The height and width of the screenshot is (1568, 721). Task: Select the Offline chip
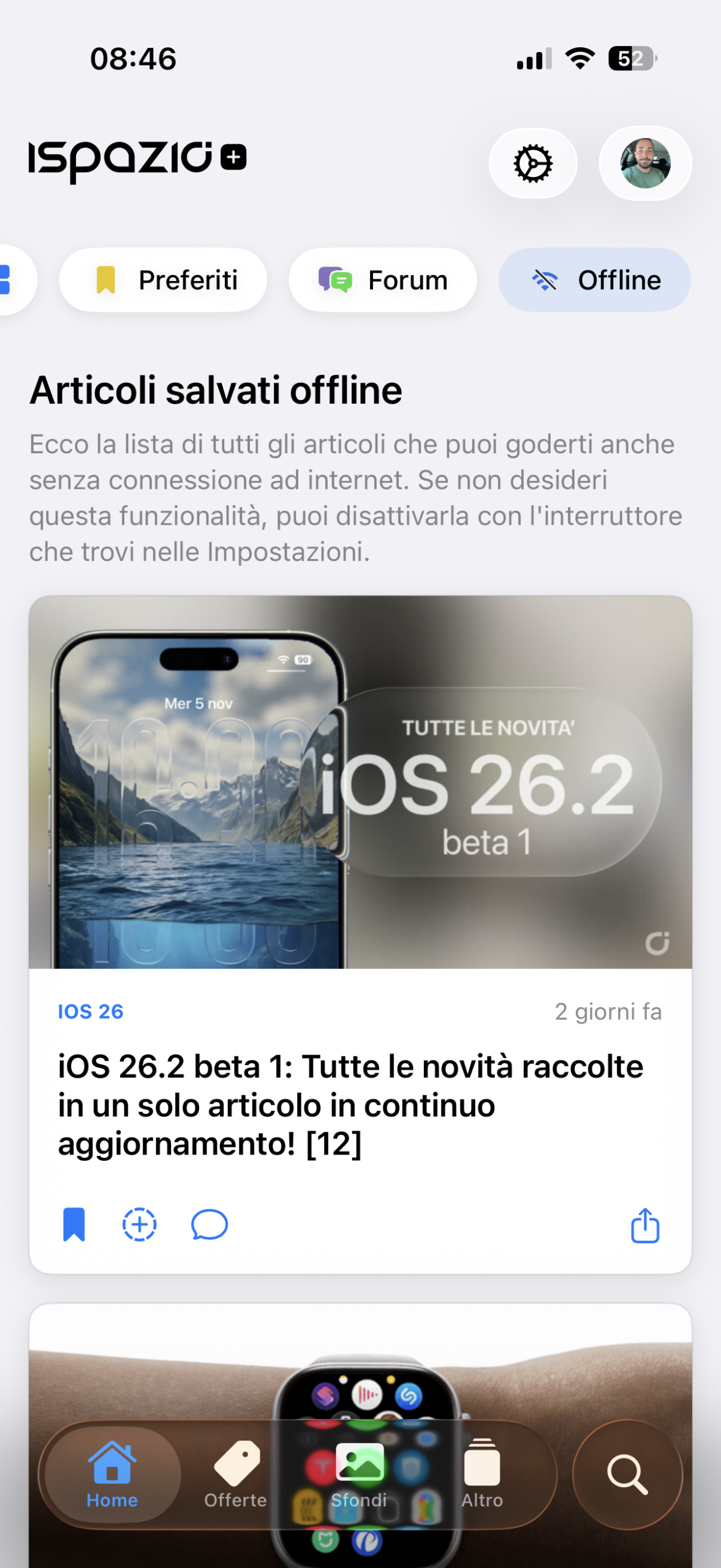[594, 281]
